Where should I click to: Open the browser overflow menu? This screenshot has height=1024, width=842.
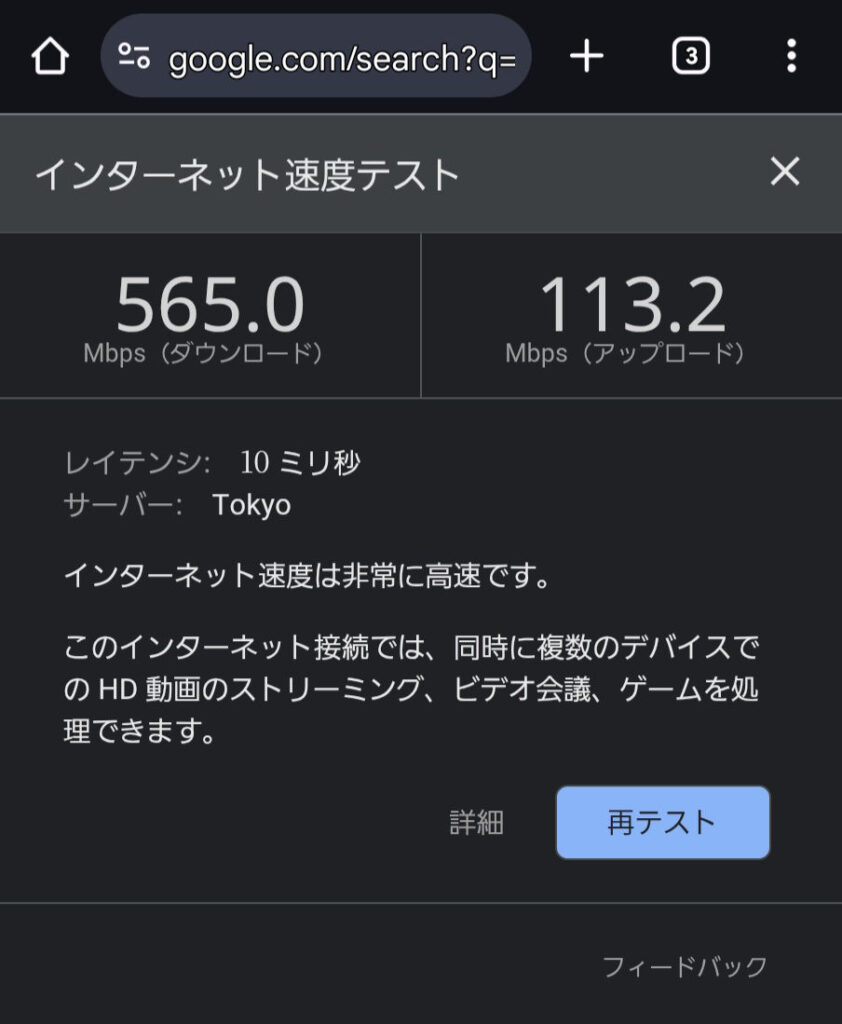pyautogui.click(x=791, y=57)
